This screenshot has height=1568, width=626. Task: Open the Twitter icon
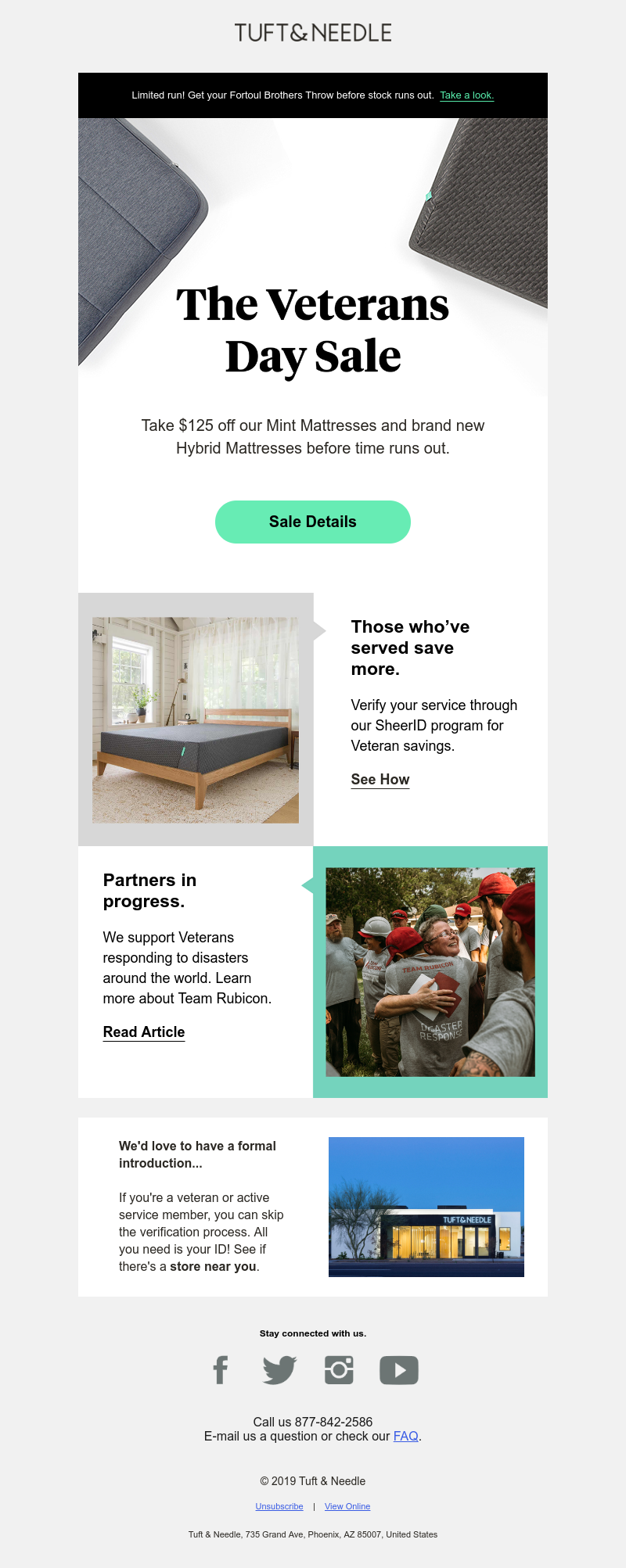(x=279, y=1370)
